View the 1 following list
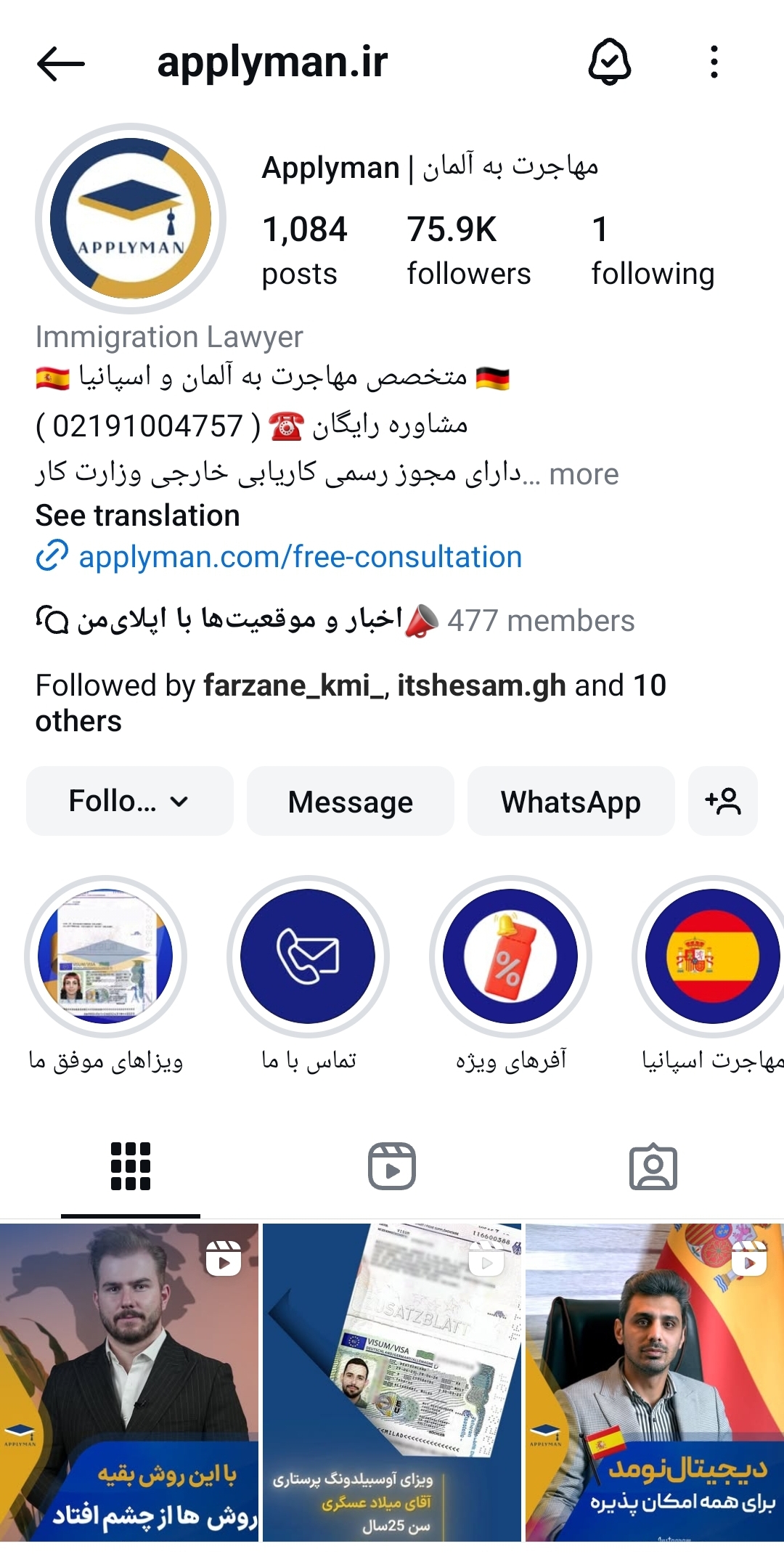 653,251
